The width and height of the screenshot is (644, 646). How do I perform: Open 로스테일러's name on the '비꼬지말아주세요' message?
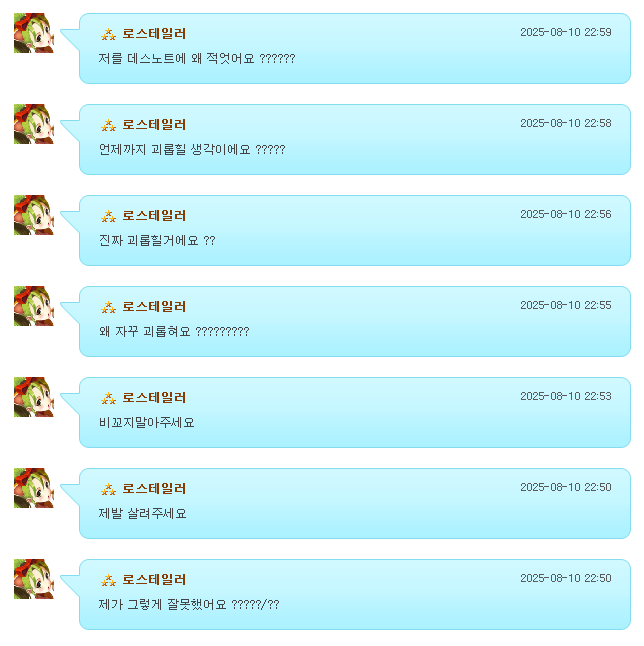154,398
